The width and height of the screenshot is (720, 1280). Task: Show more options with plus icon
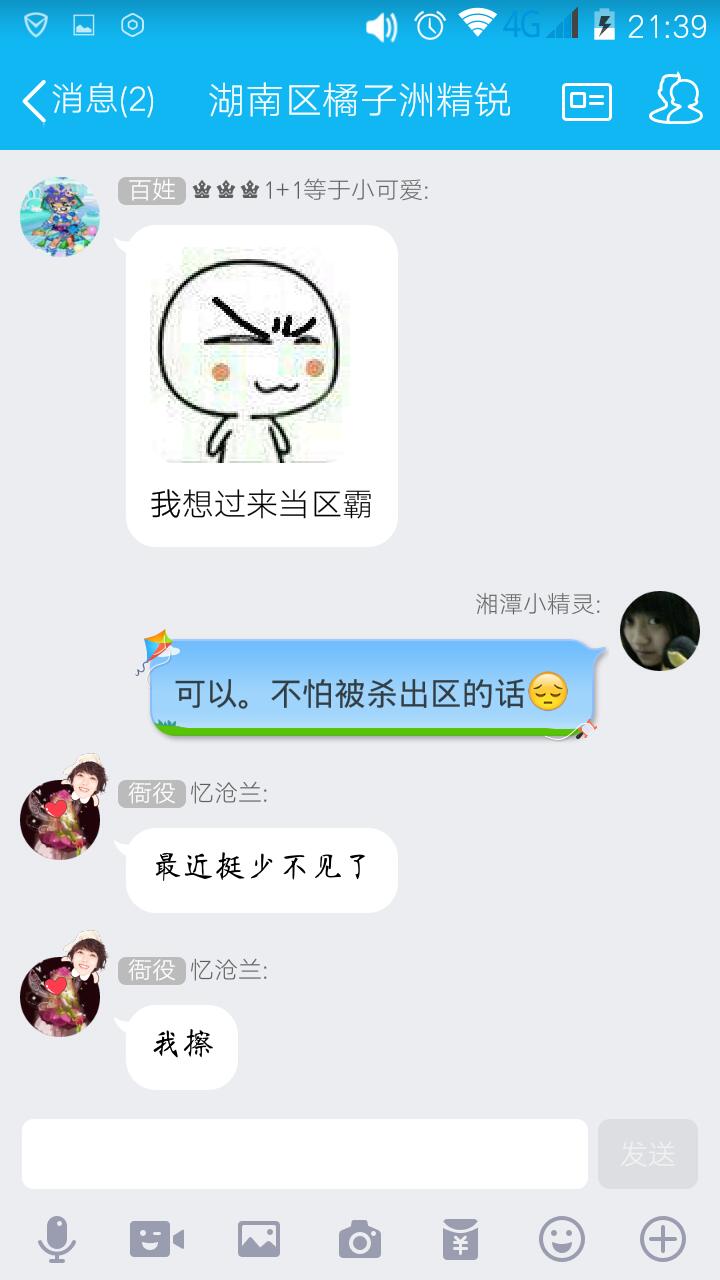pyautogui.click(x=663, y=1240)
